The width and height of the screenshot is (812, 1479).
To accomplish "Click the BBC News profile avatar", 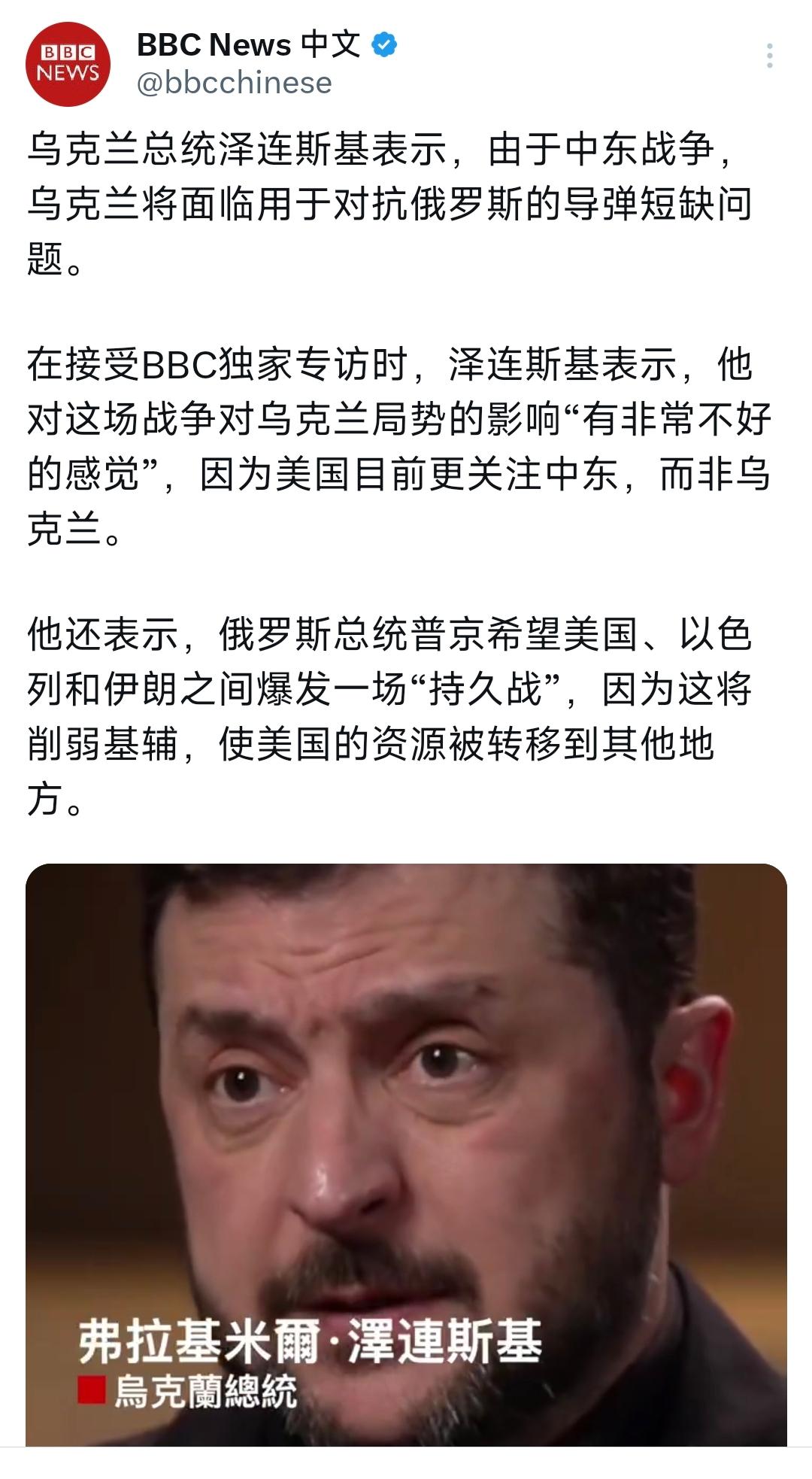I will click(x=66, y=64).
